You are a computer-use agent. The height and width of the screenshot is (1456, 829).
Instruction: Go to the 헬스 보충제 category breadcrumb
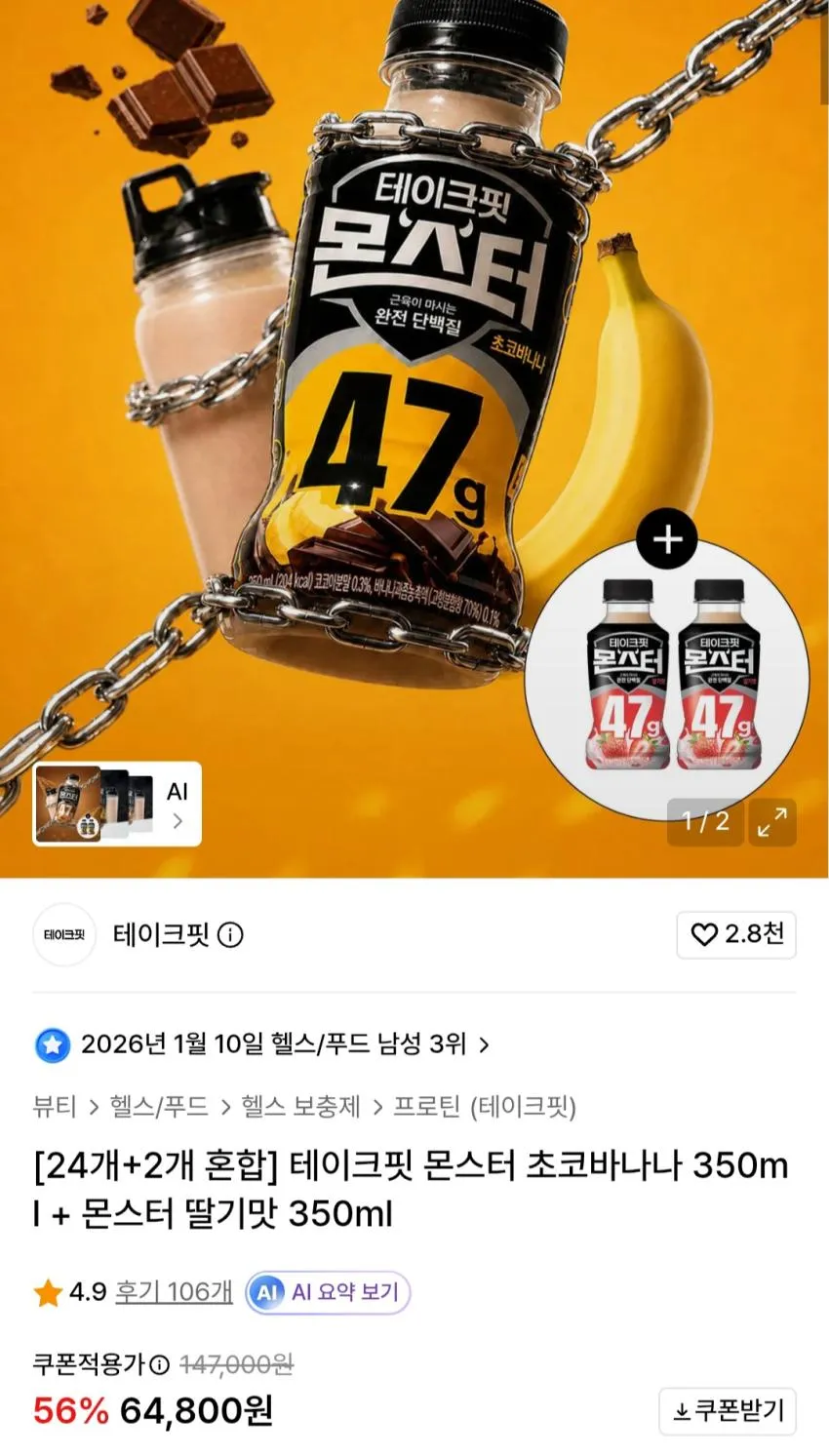[300, 1107]
